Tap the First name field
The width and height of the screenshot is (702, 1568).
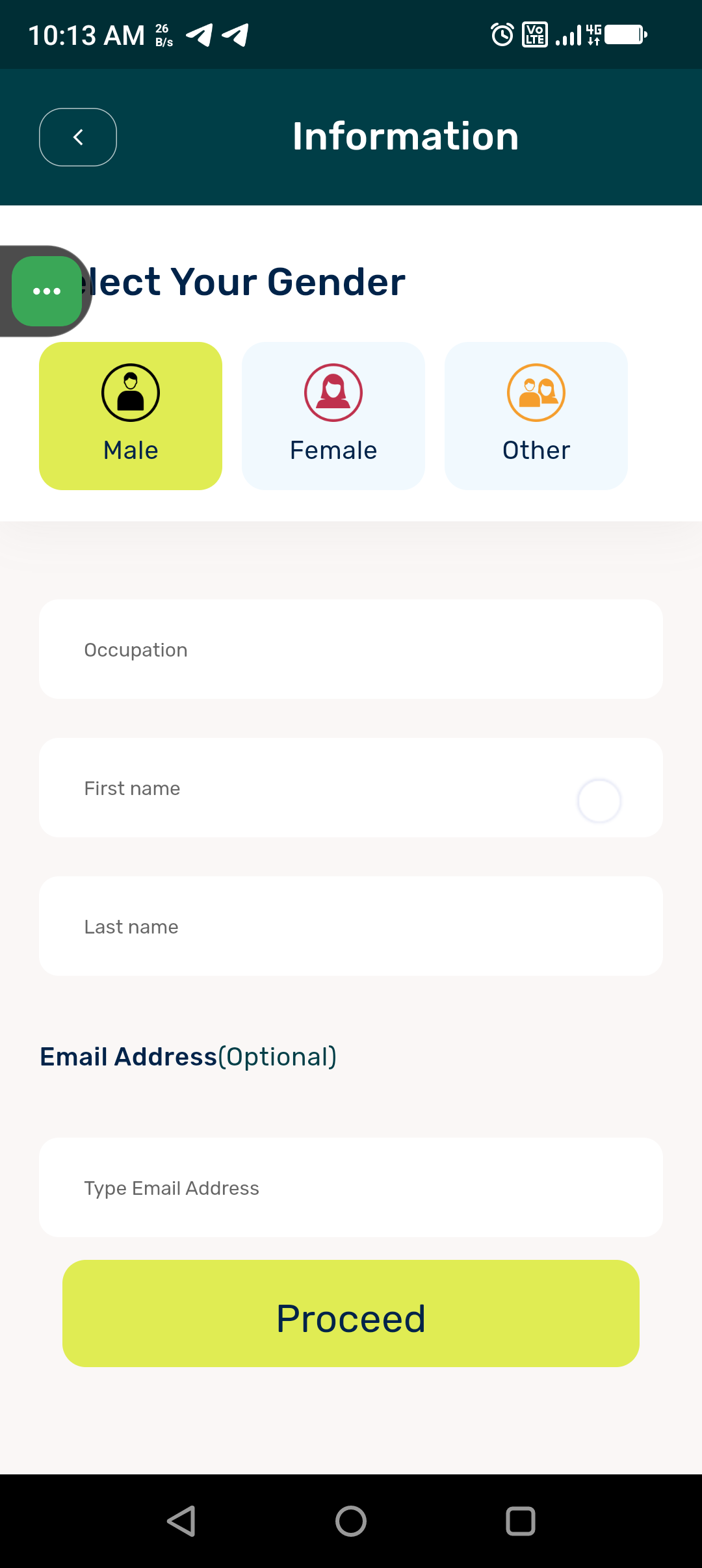pos(312,788)
